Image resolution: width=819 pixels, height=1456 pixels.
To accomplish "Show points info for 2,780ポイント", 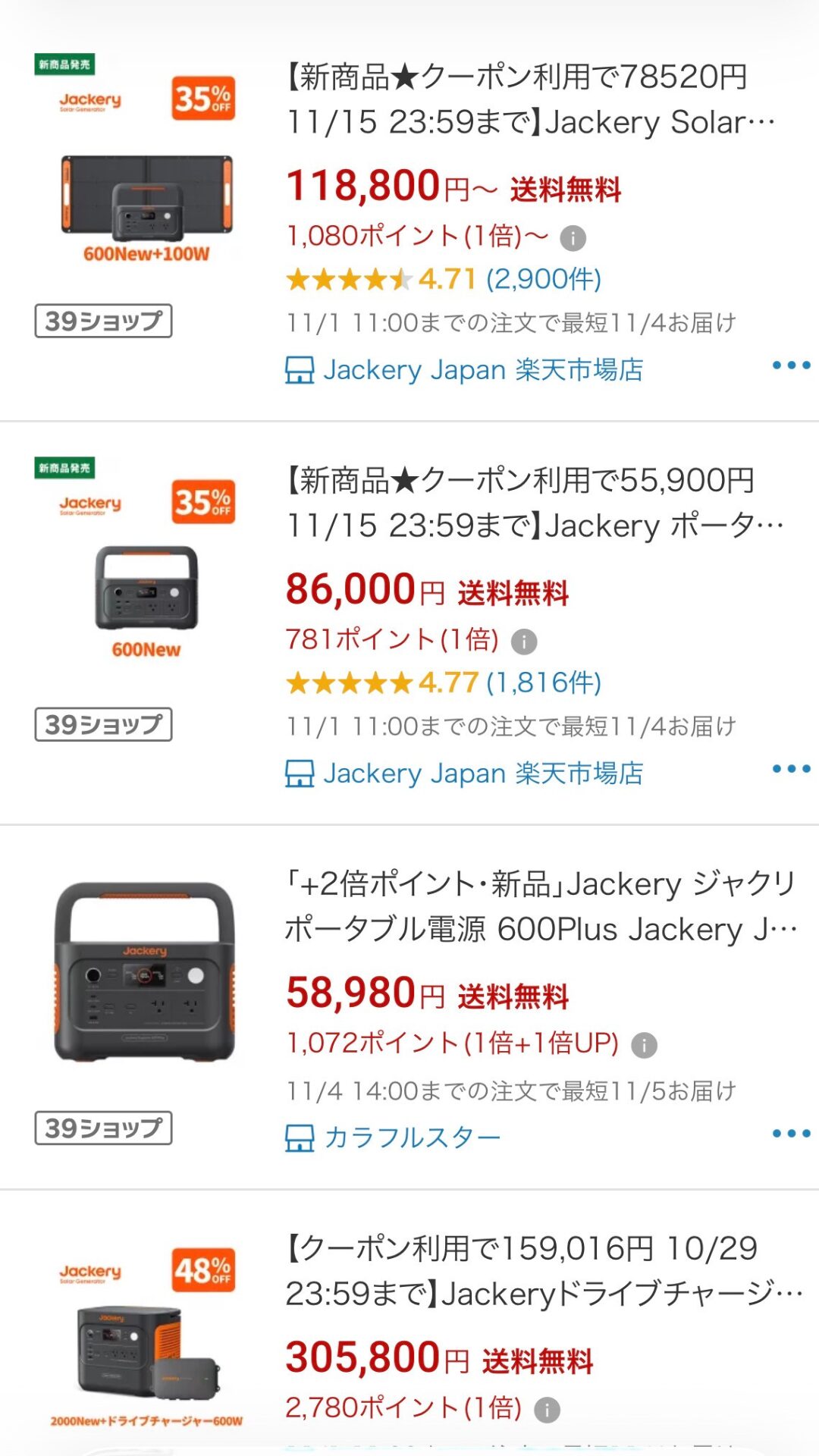I will coord(547,1410).
